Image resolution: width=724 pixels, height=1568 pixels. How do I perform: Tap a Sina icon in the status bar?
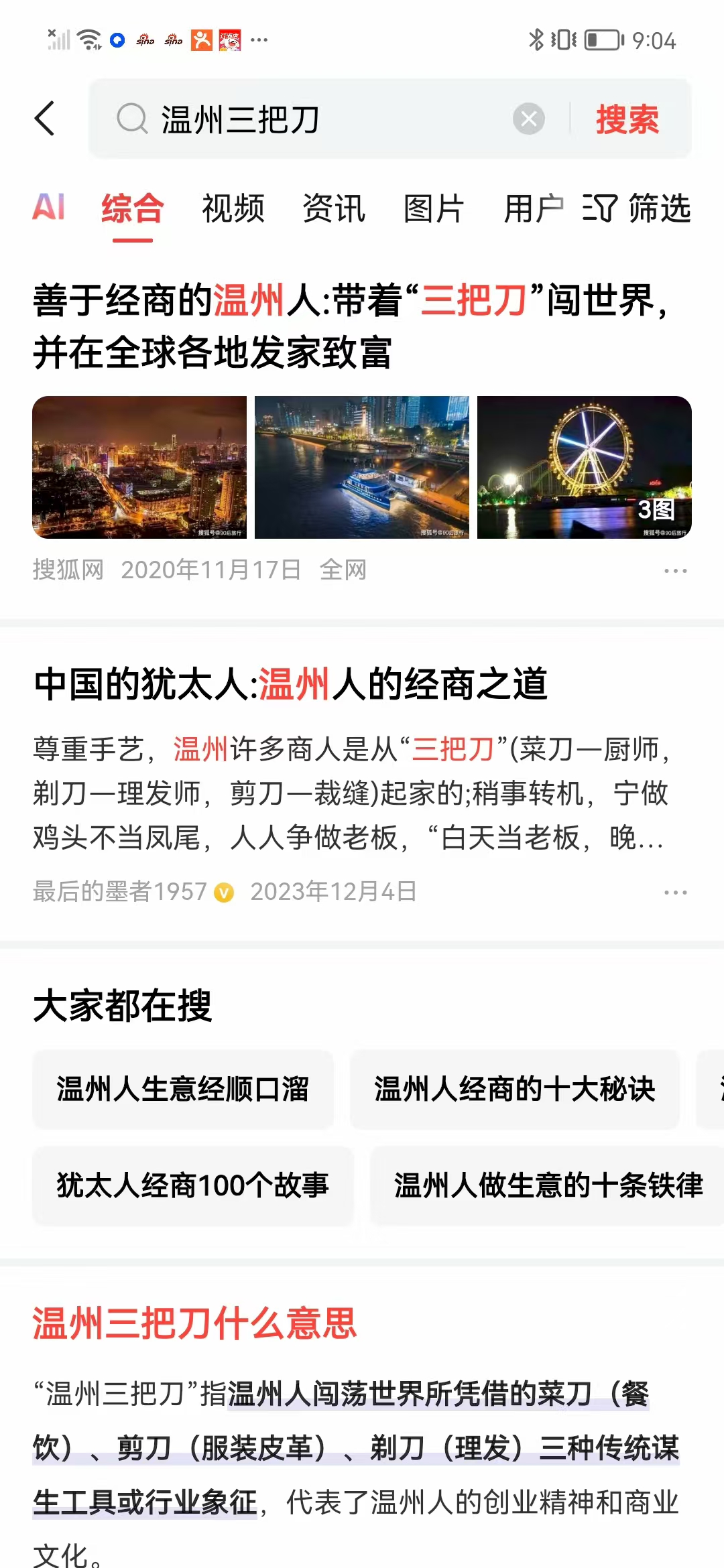pyautogui.click(x=147, y=40)
